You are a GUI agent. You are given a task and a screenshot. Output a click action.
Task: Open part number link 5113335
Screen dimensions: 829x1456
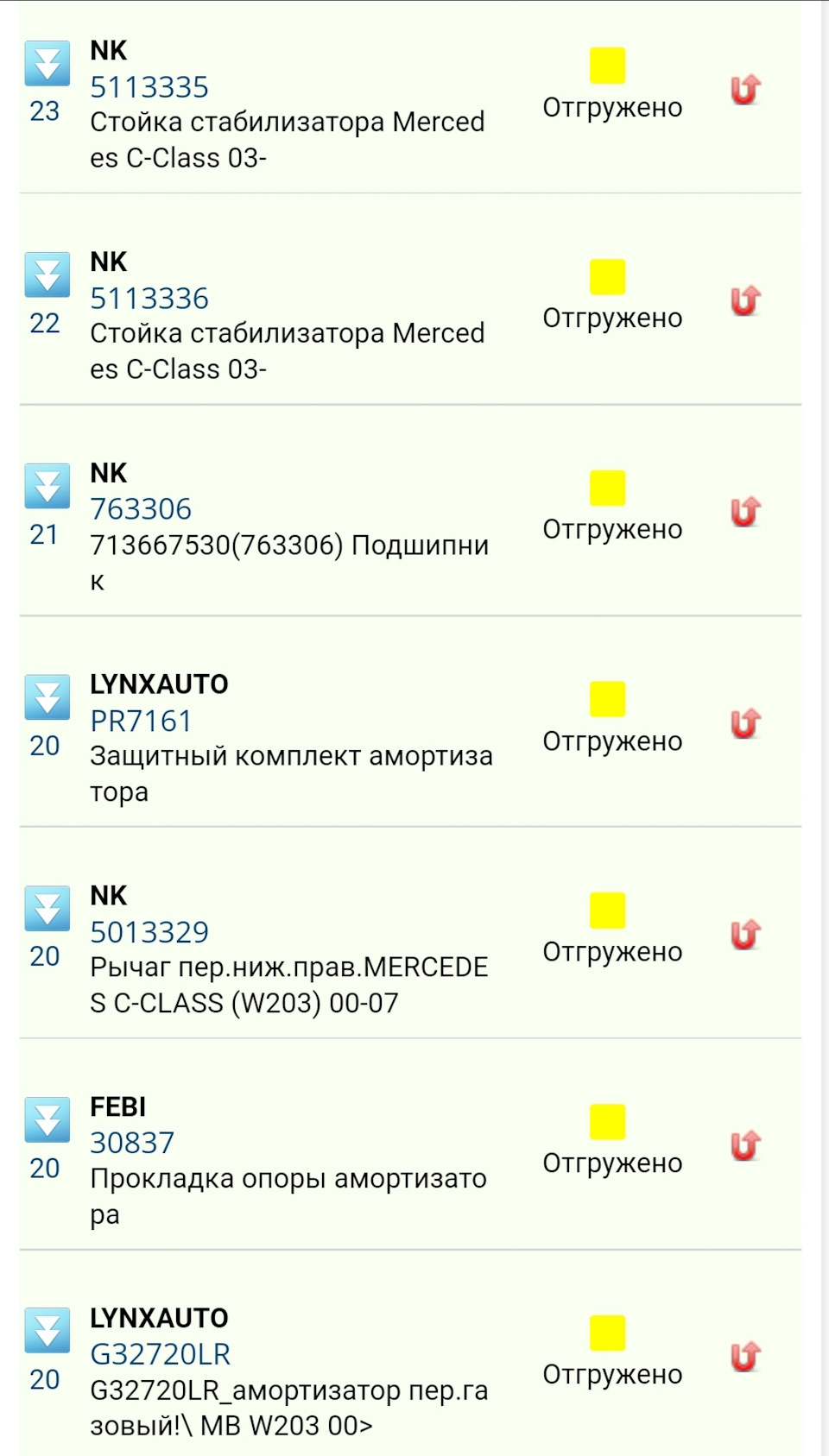tap(147, 86)
